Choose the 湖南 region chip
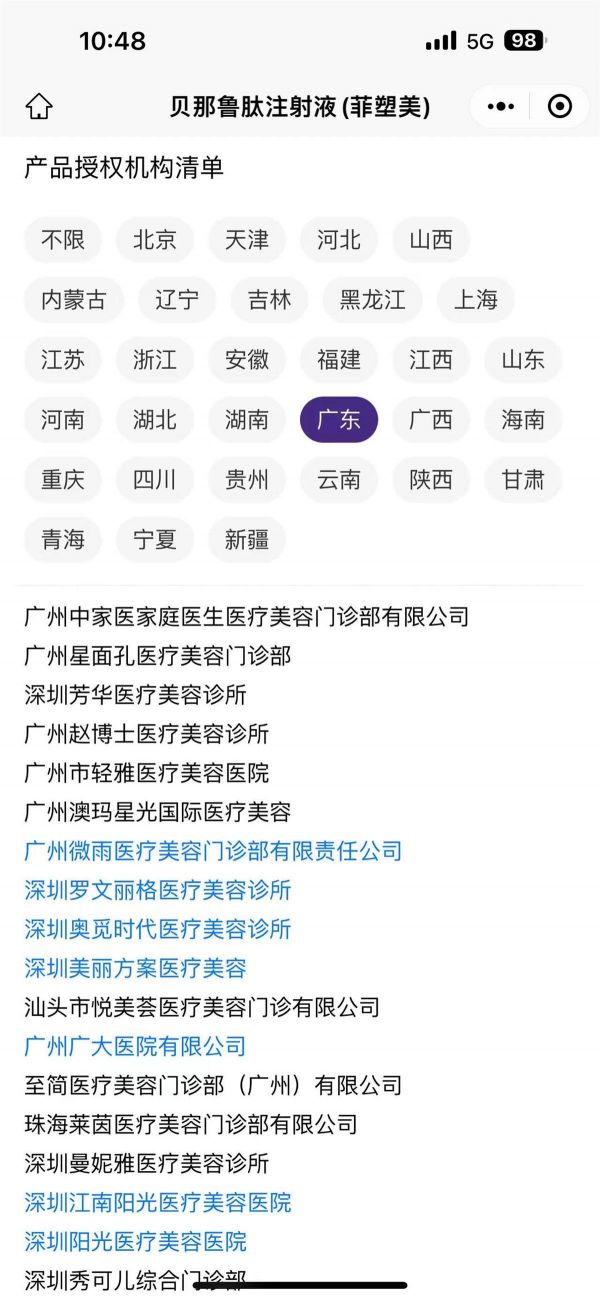 pos(247,420)
